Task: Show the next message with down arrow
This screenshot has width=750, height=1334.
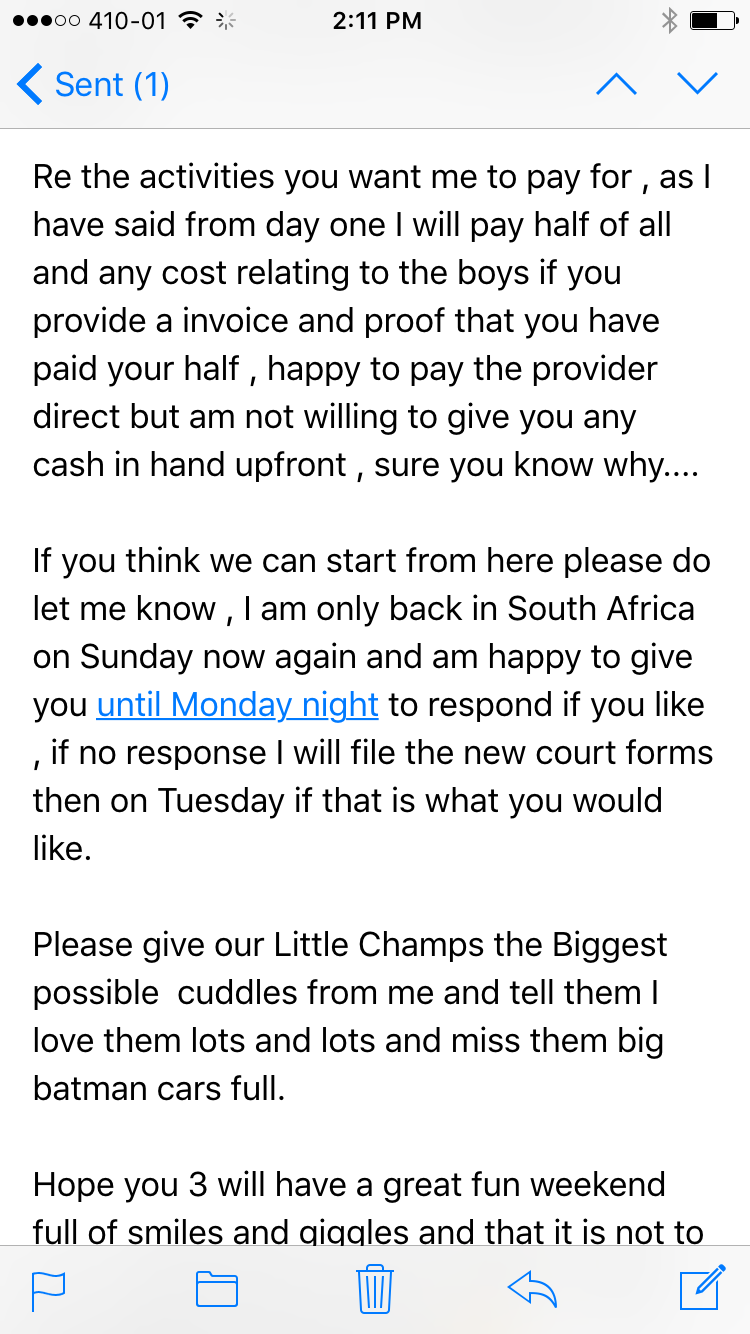Action: [x=697, y=85]
